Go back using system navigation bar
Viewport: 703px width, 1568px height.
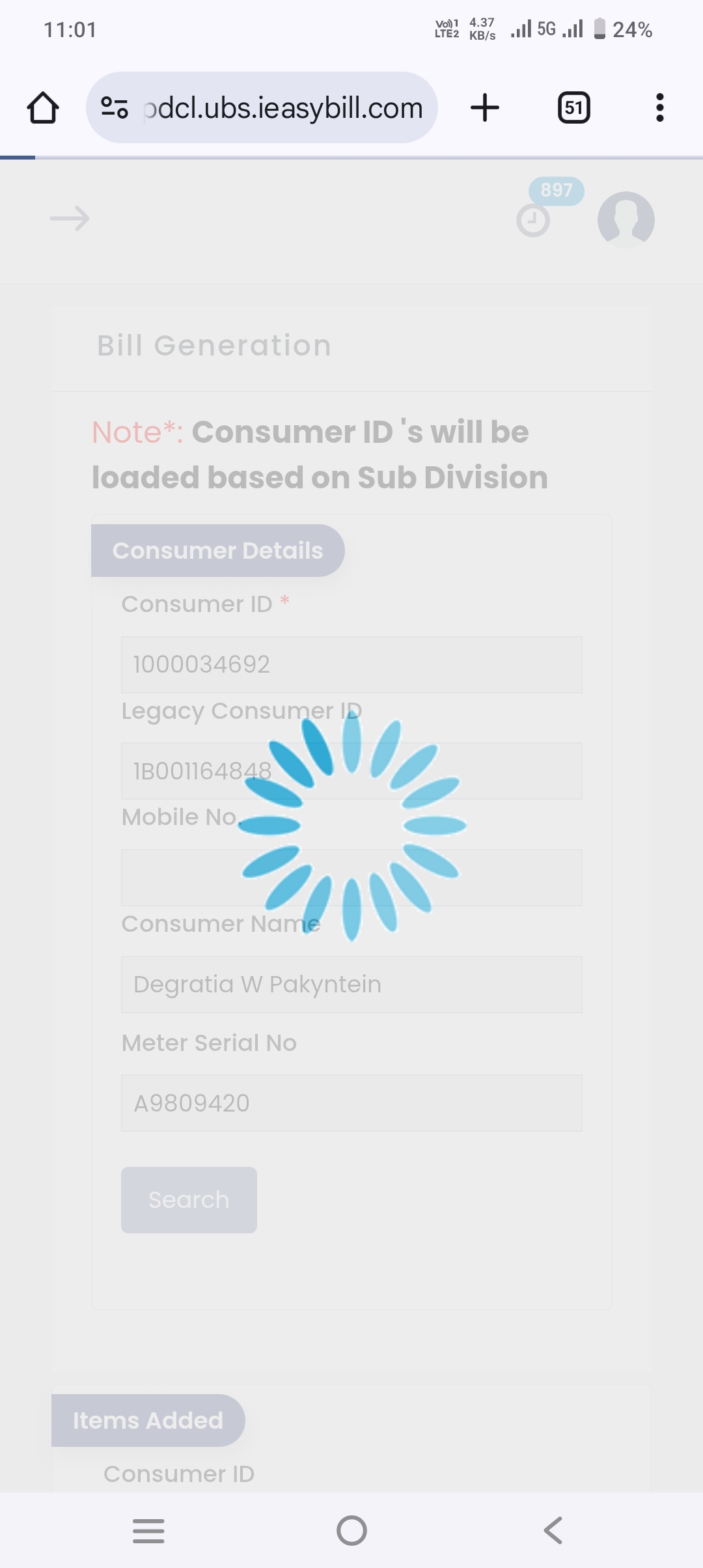click(553, 1530)
